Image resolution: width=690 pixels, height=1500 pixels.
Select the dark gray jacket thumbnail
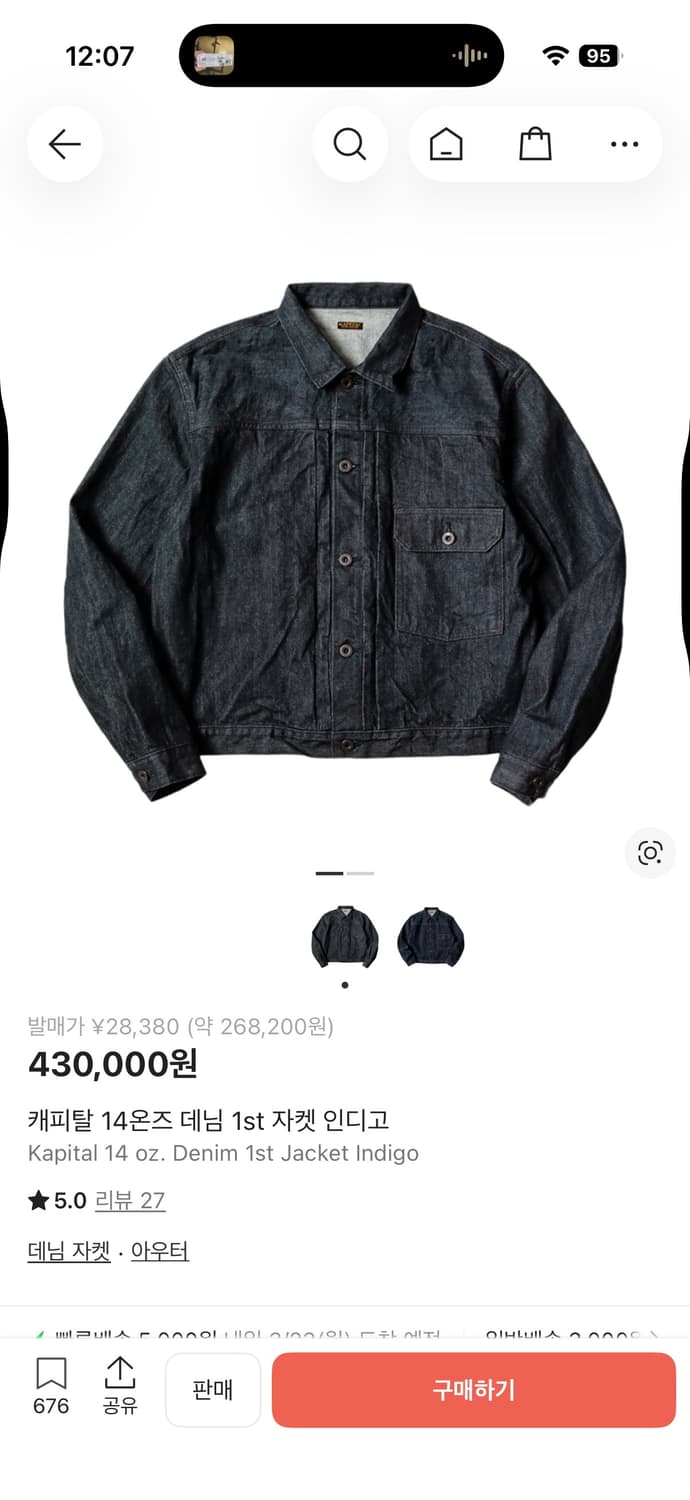345,937
